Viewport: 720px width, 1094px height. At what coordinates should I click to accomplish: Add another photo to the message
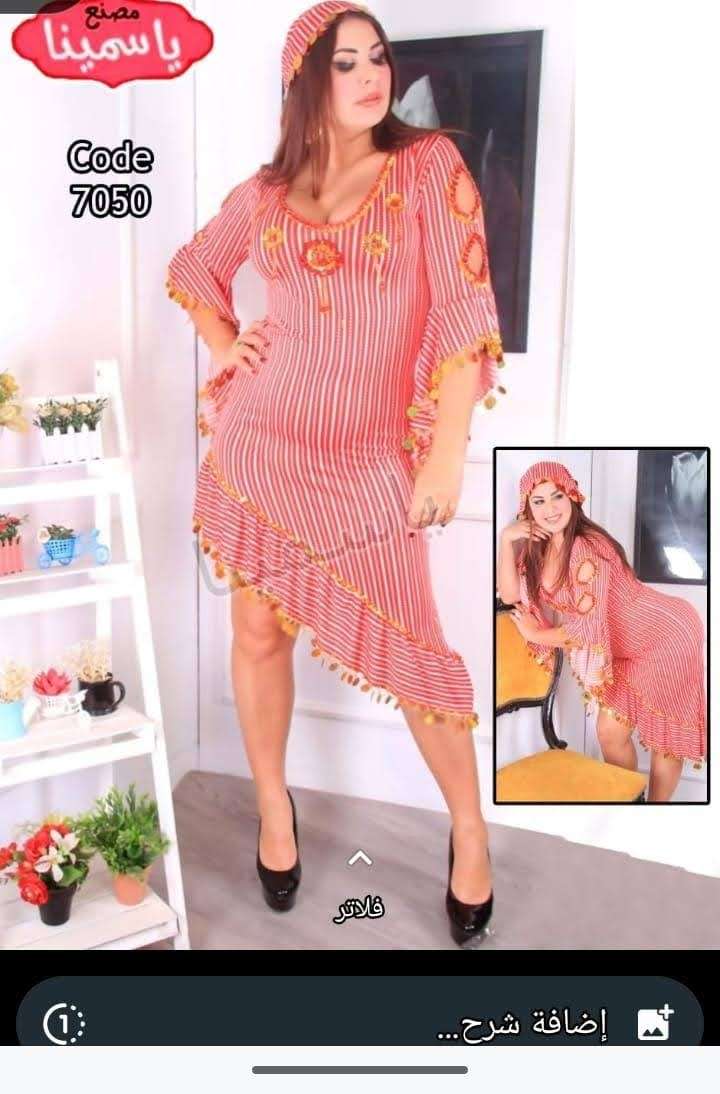coord(655,1023)
